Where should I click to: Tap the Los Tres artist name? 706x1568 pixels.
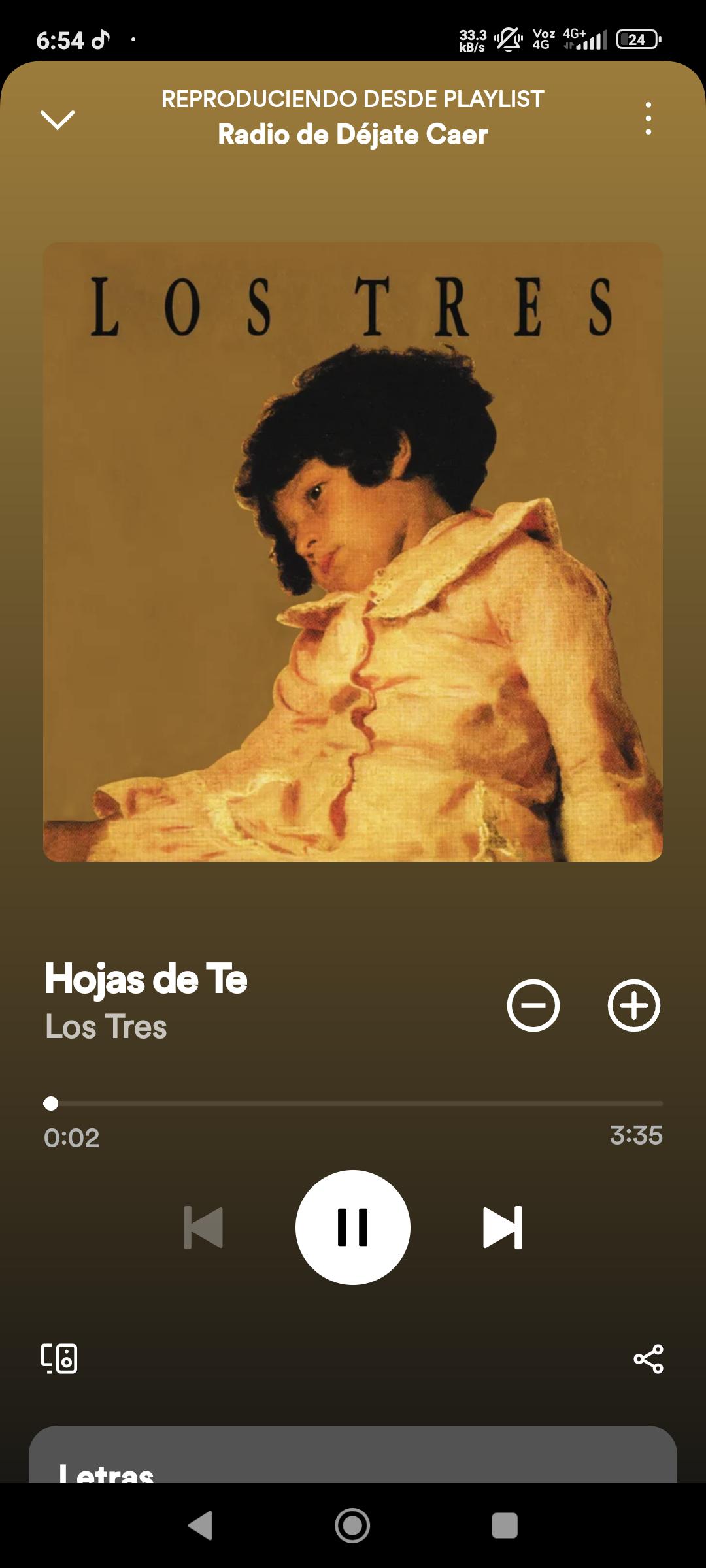[106, 1026]
